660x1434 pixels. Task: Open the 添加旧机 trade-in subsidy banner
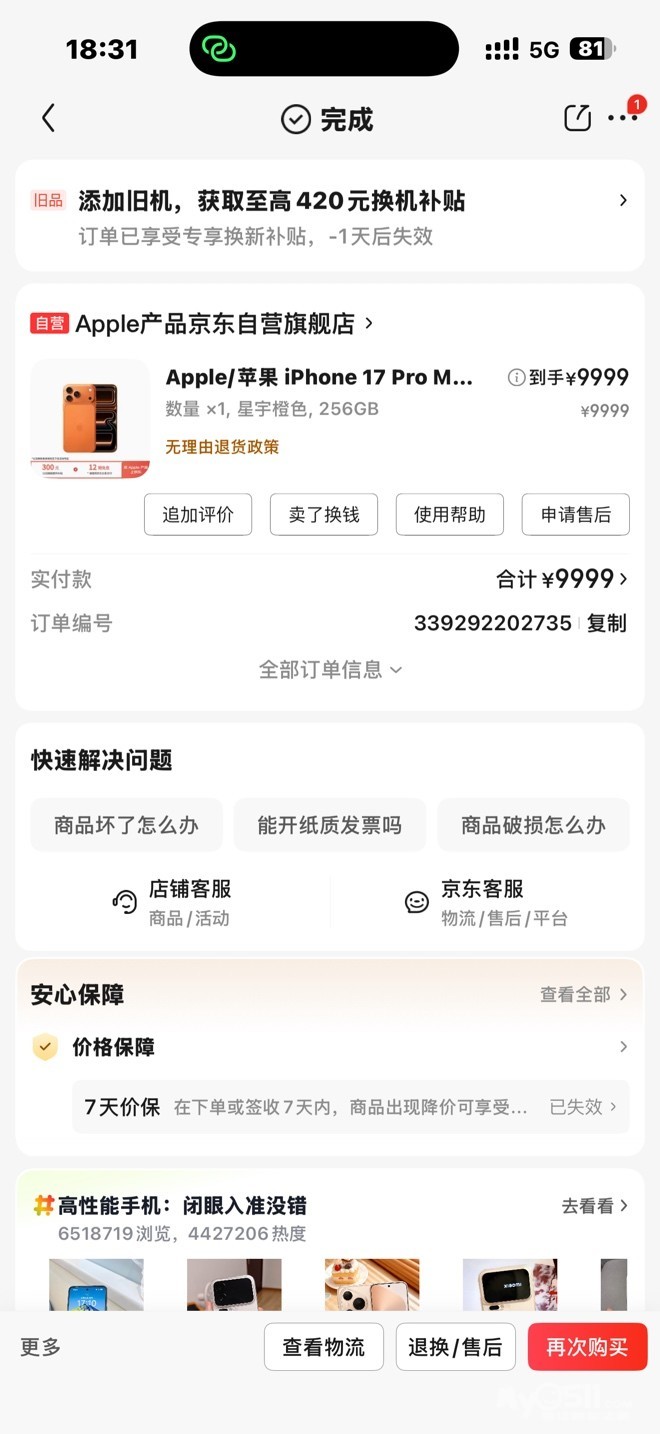[x=329, y=216]
